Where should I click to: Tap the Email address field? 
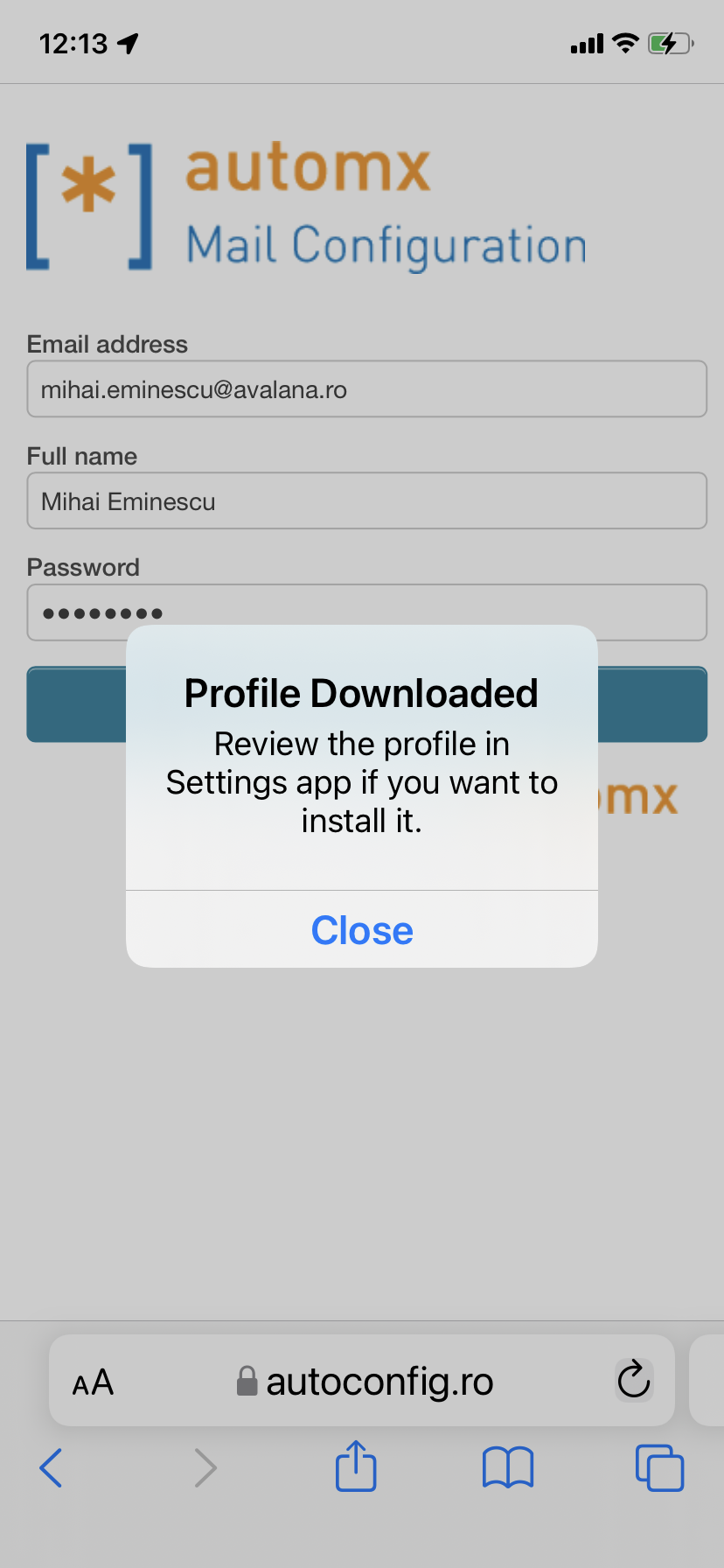pos(366,389)
